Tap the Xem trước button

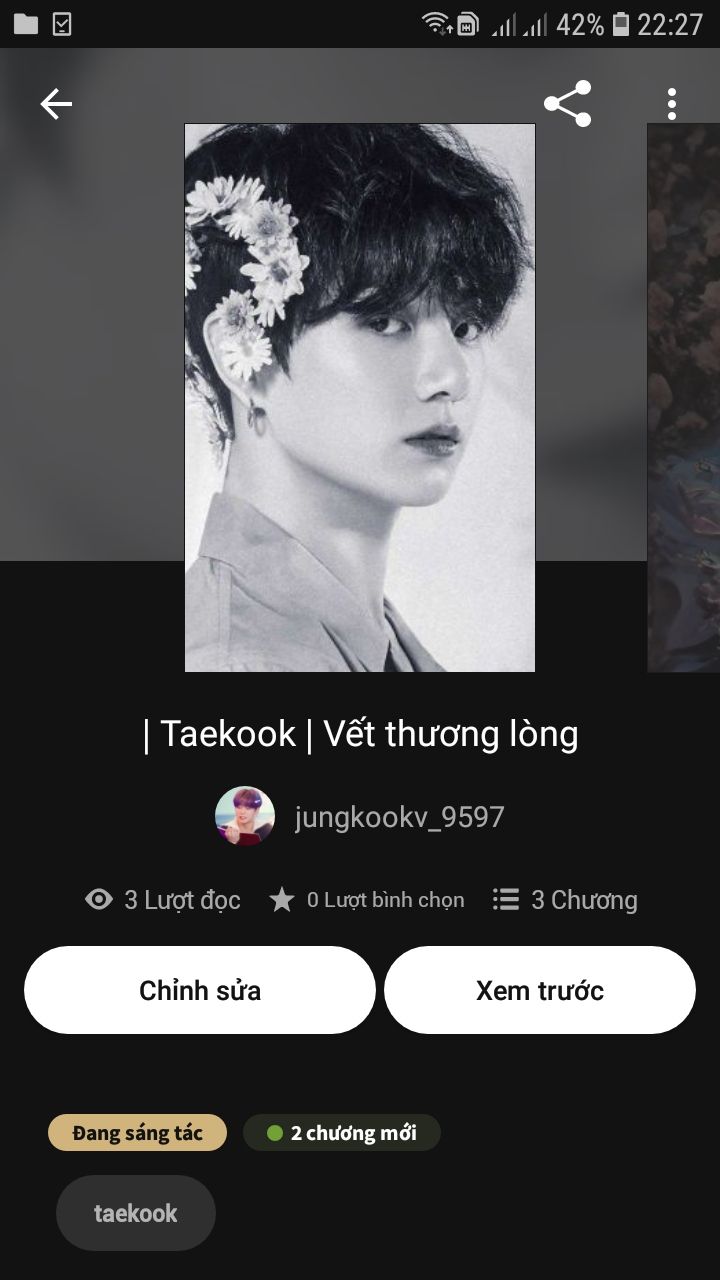540,990
